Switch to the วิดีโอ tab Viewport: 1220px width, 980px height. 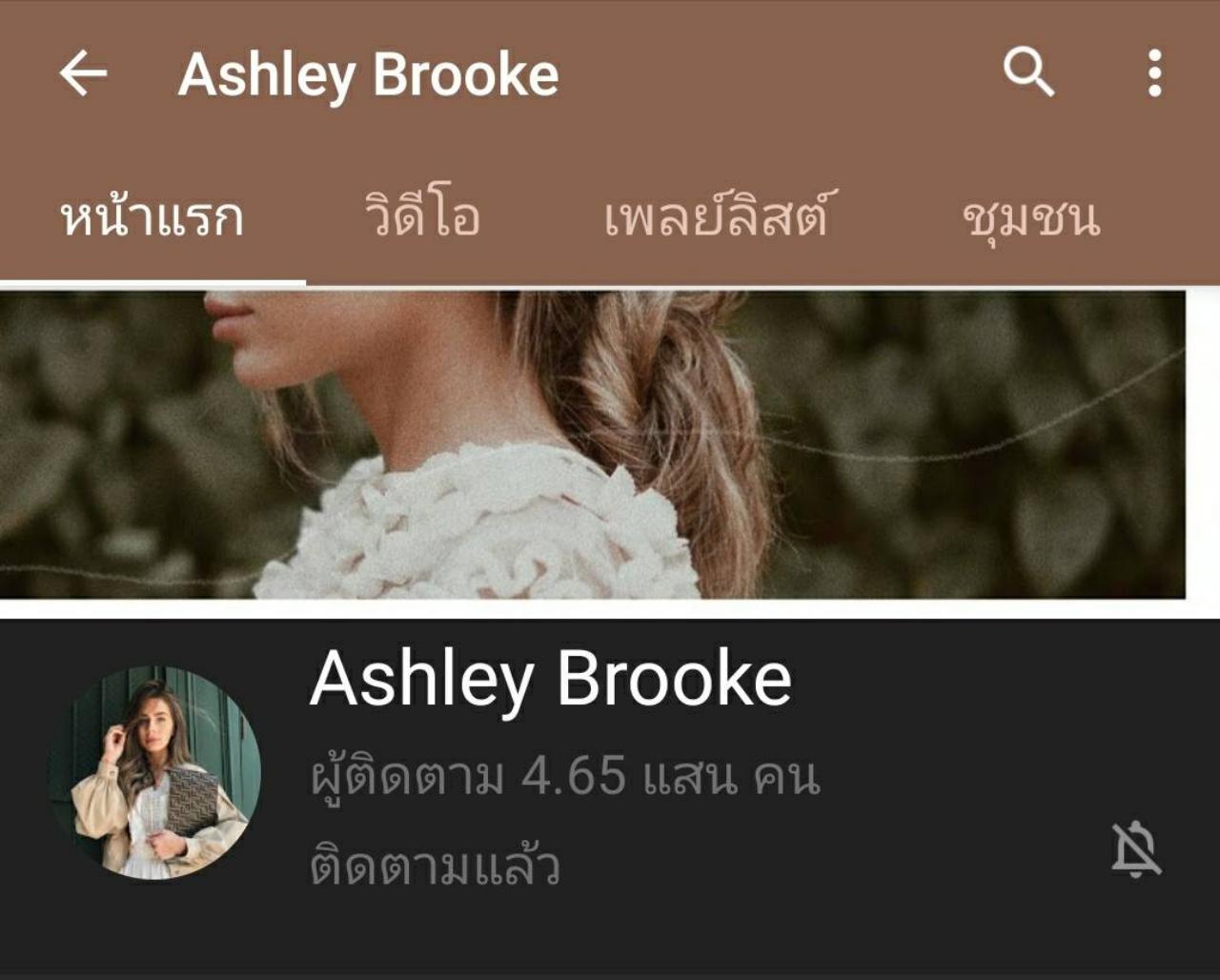click(422, 218)
